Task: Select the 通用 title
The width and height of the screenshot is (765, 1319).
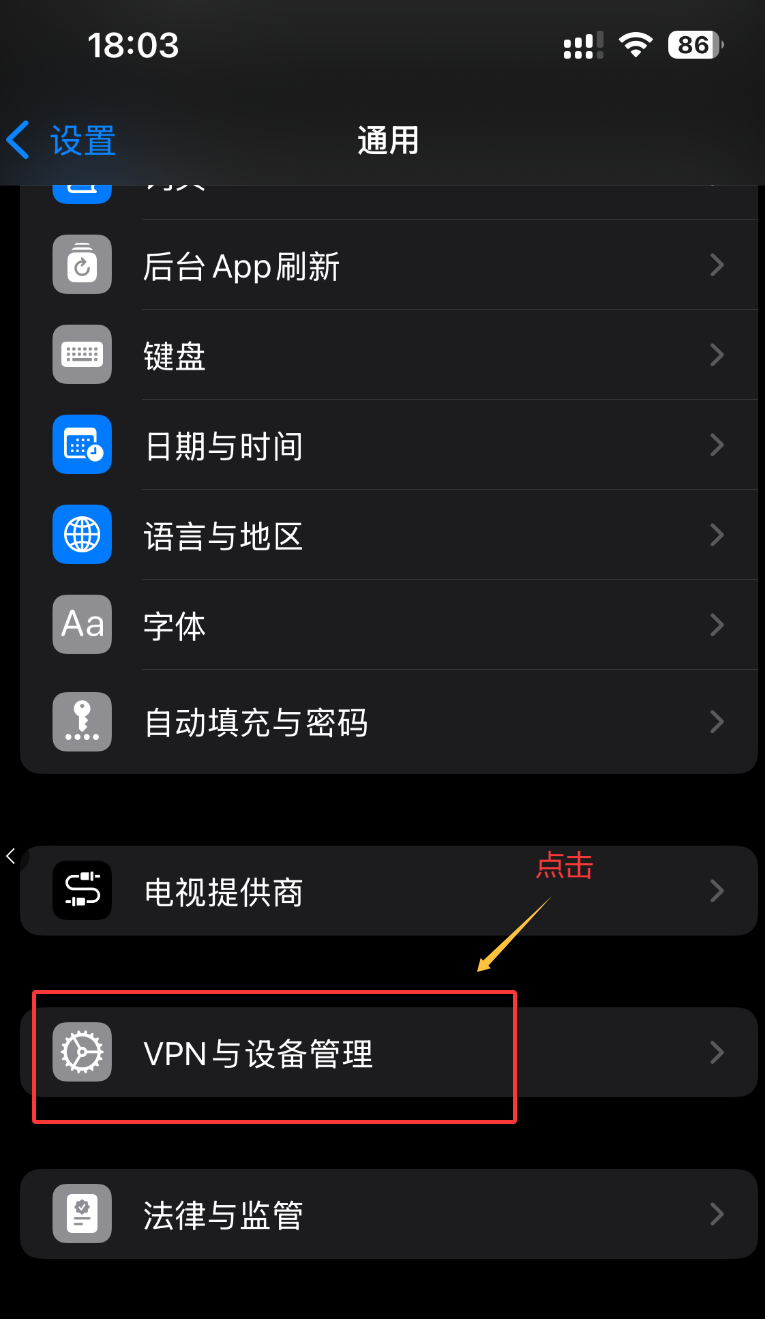Action: pos(387,140)
